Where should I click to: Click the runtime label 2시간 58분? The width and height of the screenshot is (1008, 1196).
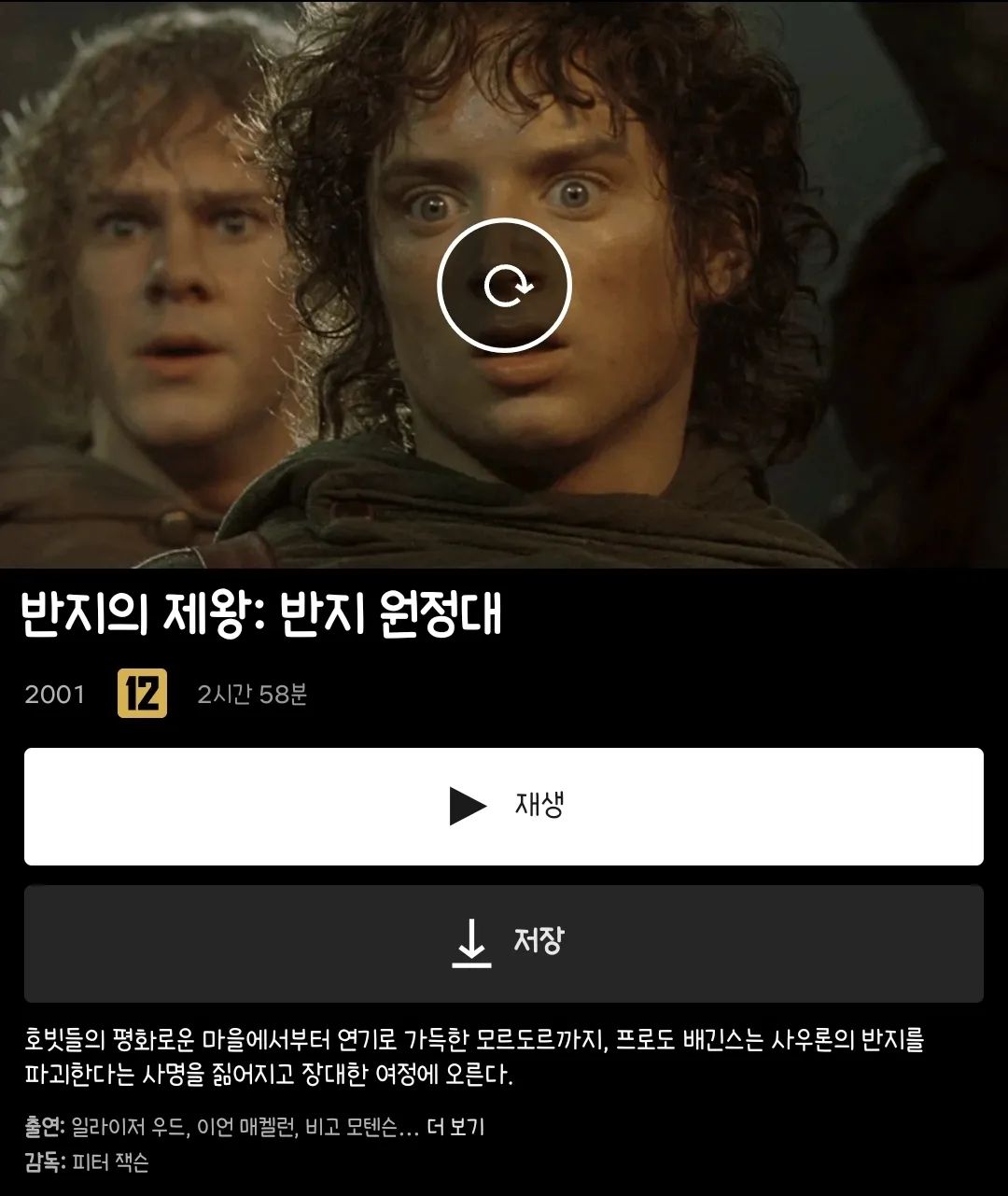click(x=254, y=694)
